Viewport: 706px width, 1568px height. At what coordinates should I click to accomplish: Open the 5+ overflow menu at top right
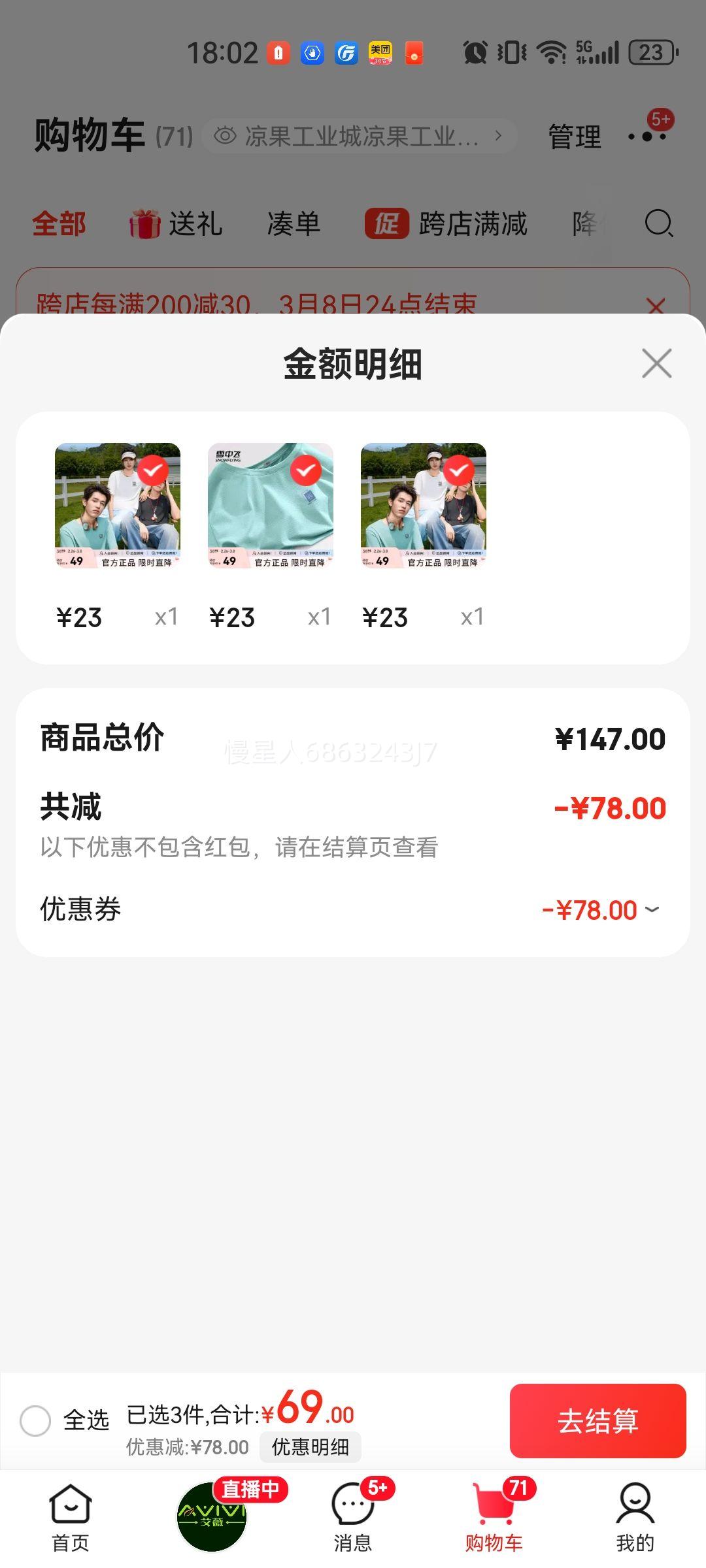(x=647, y=135)
